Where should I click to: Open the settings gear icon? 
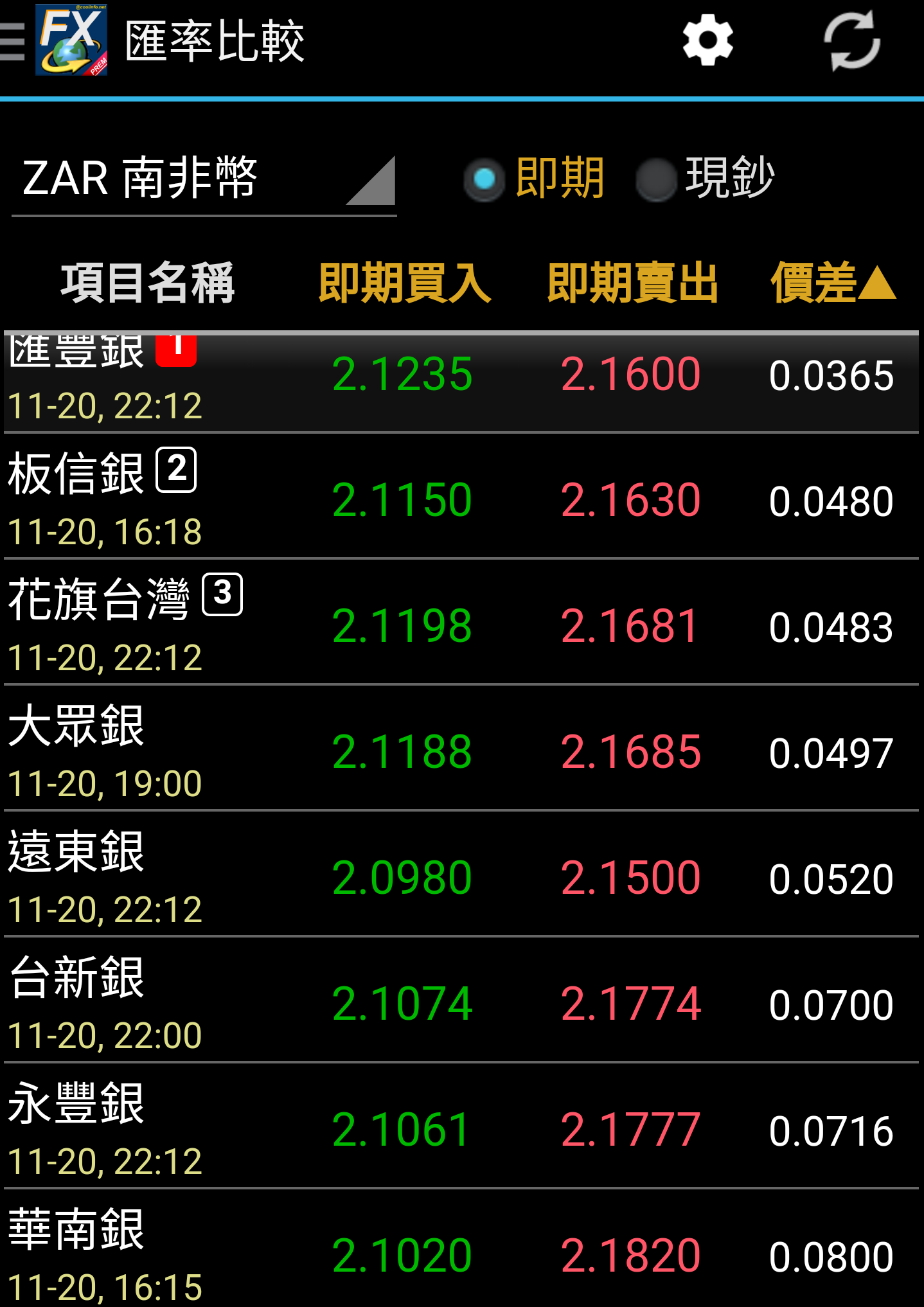click(x=708, y=40)
